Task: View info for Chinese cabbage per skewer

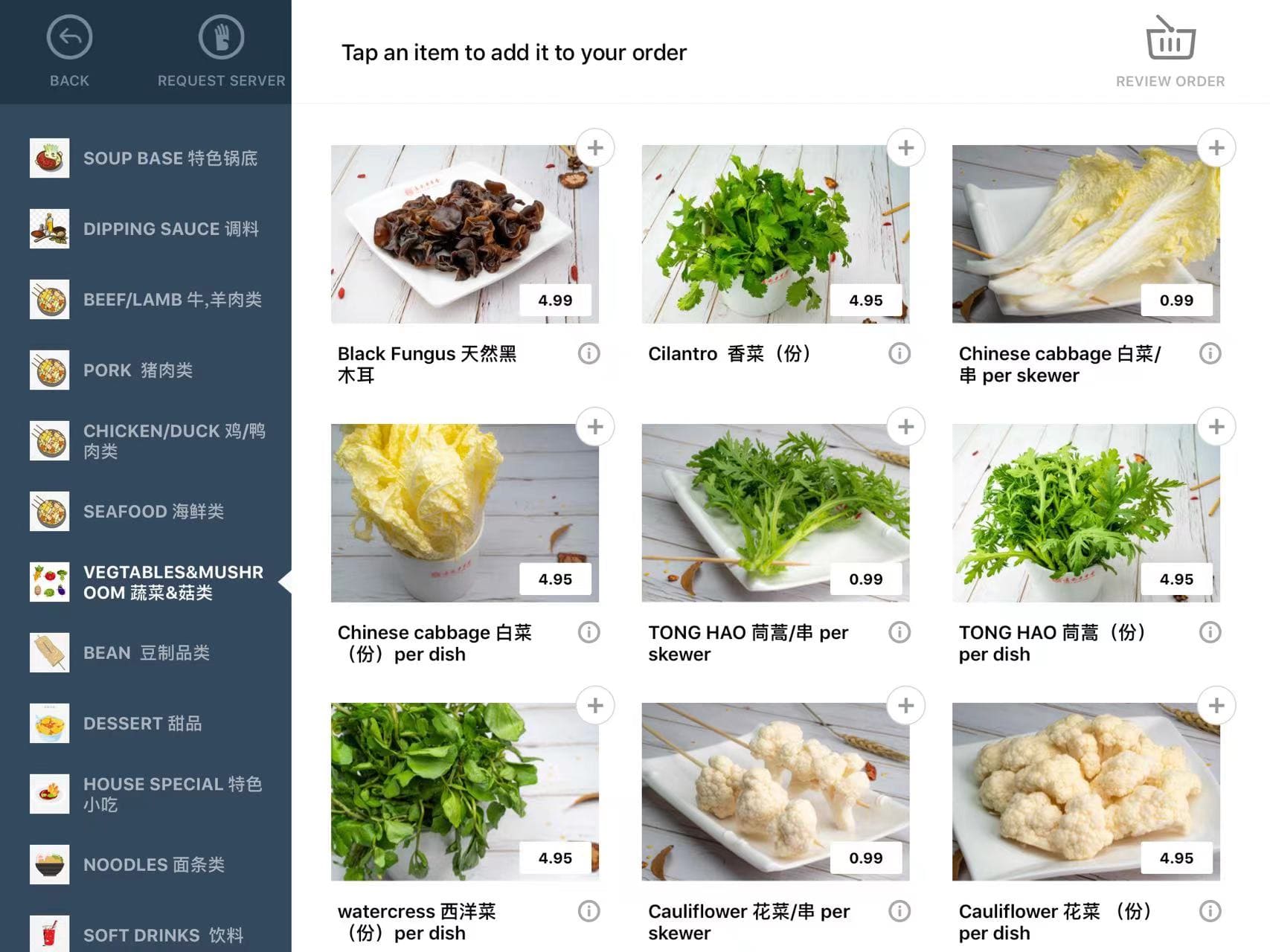Action: pos(1210,353)
